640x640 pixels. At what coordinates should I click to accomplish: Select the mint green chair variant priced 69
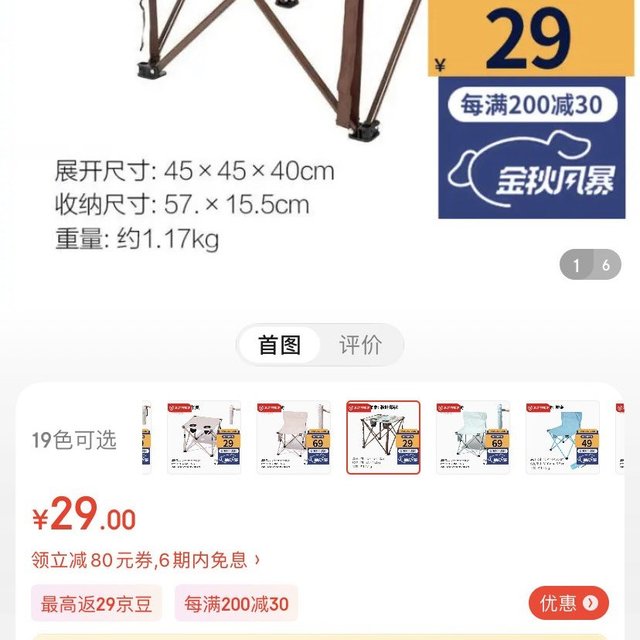pos(472,437)
